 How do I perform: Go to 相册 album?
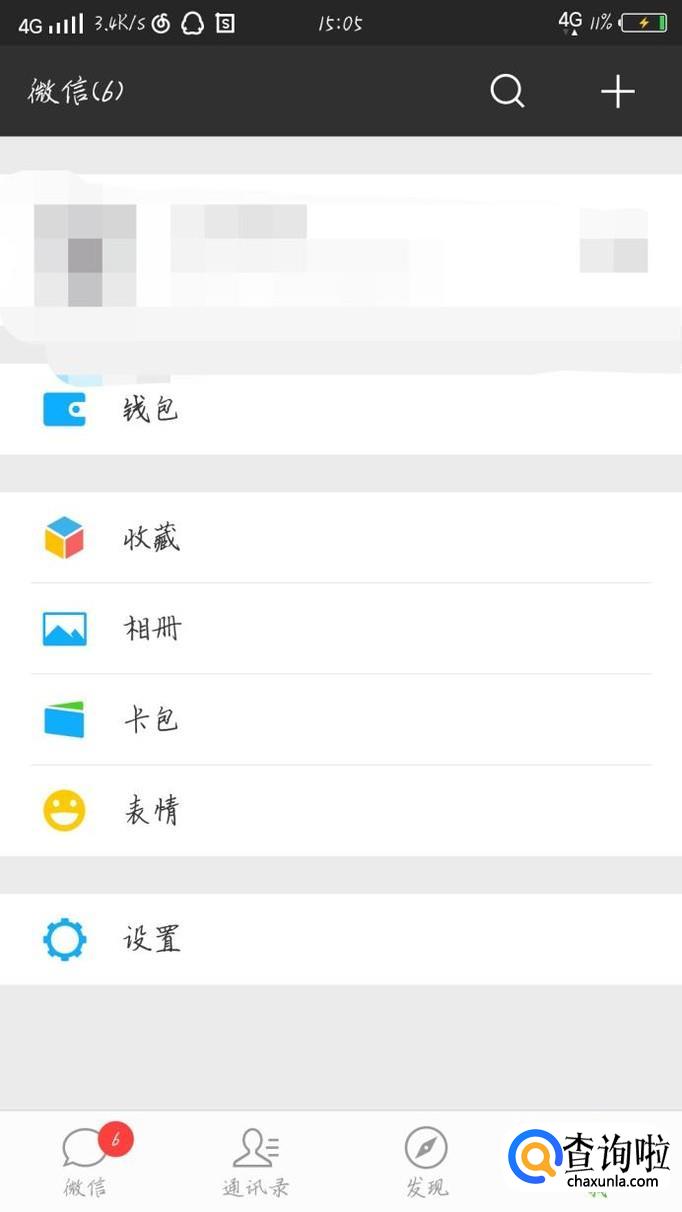pos(340,629)
